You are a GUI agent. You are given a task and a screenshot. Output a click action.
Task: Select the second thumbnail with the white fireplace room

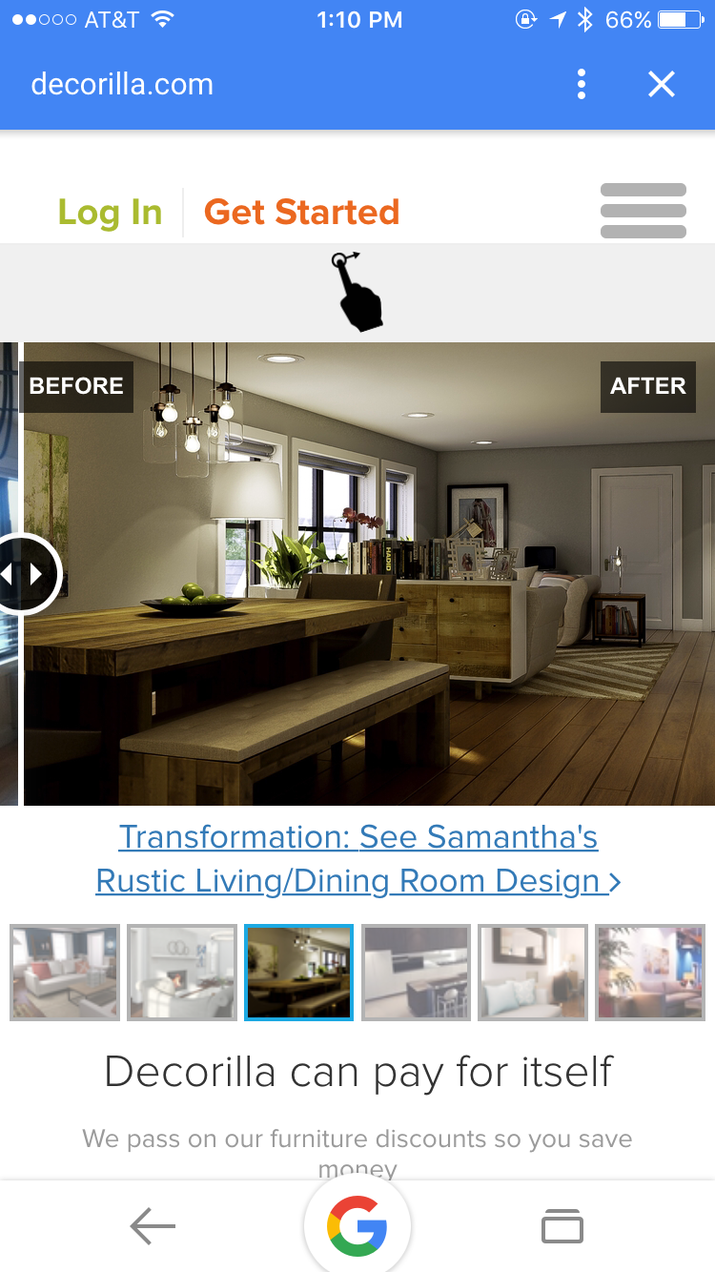[x=182, y=972]
